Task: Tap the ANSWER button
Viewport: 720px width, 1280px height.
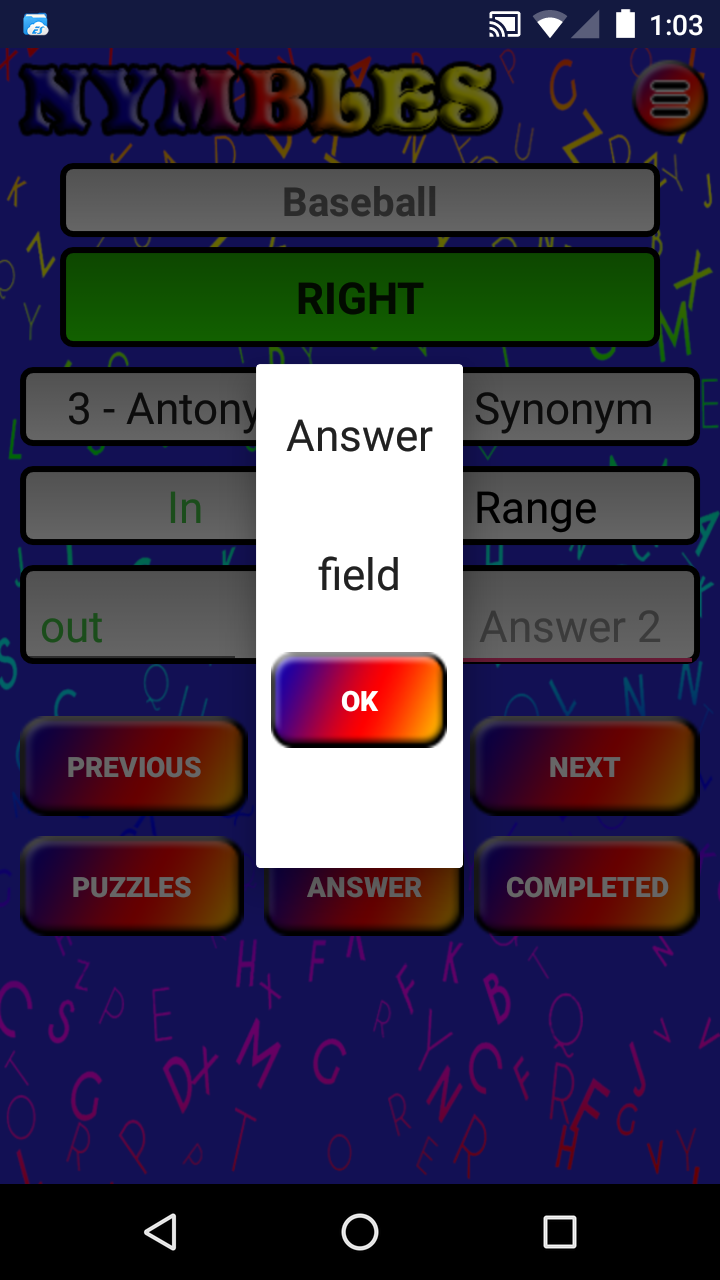Action: click(364, 886)
